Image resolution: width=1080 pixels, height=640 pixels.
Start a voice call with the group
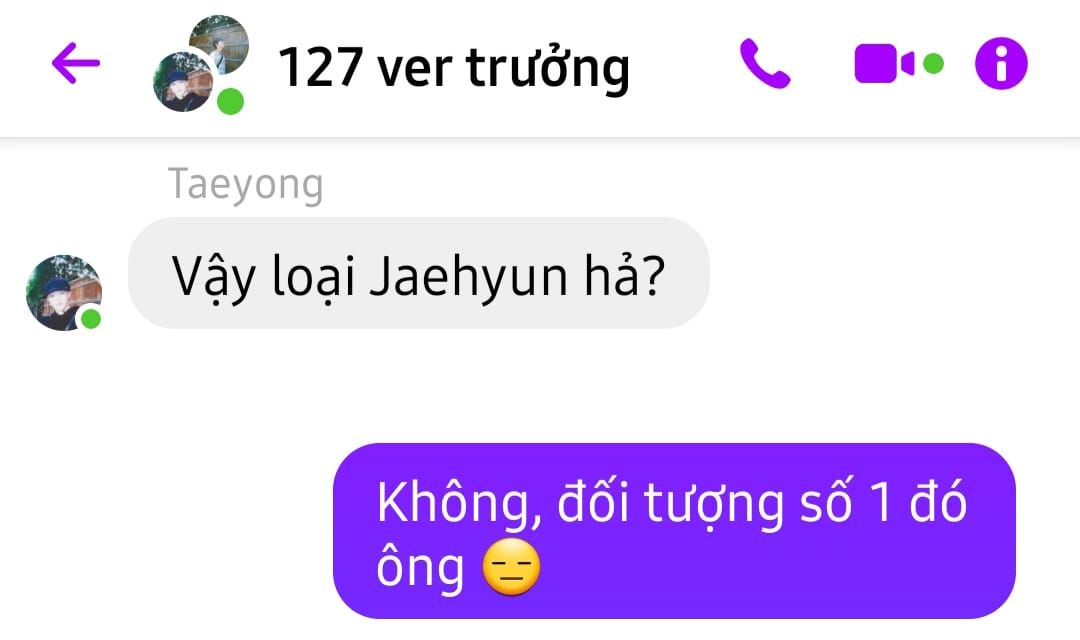coord(765,64)
